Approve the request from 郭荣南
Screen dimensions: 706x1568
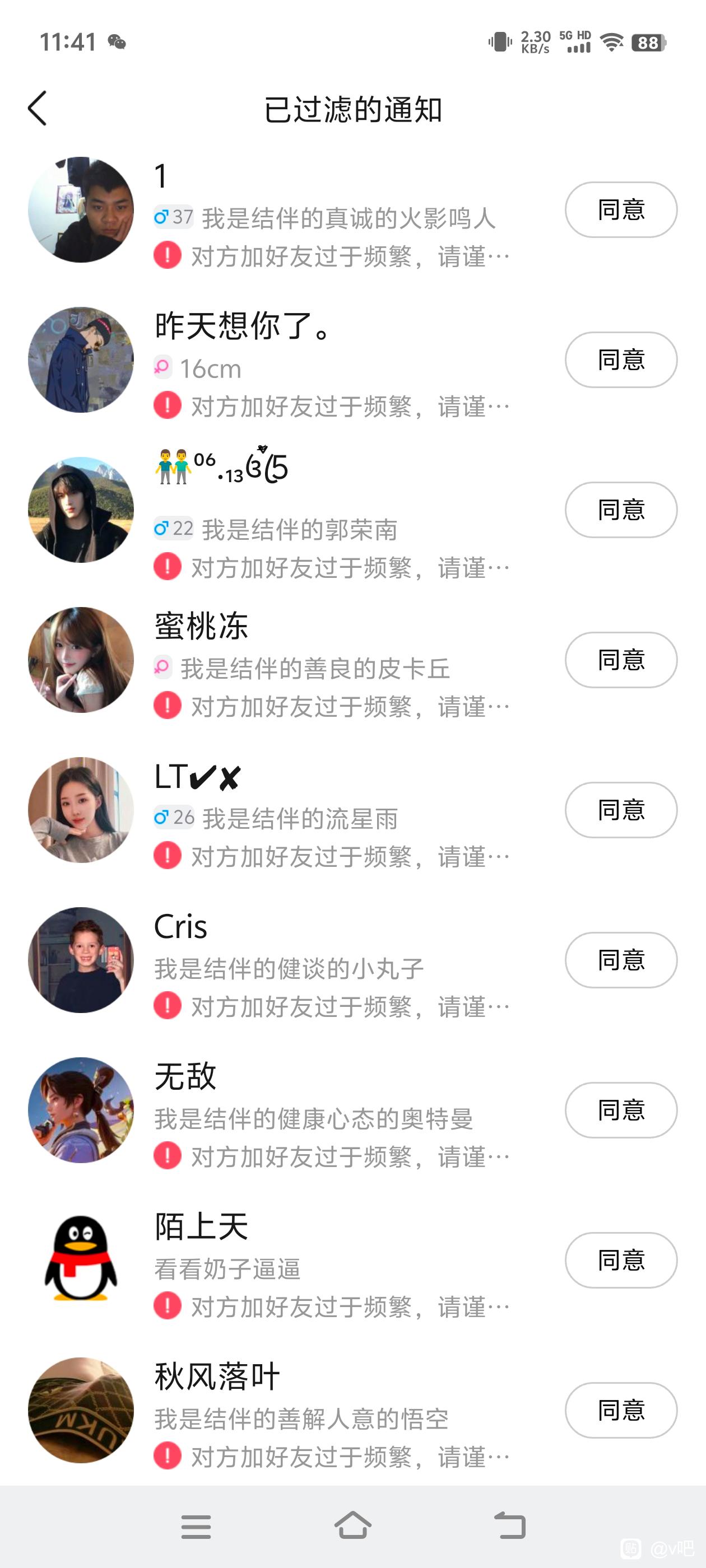coord(620,510)
